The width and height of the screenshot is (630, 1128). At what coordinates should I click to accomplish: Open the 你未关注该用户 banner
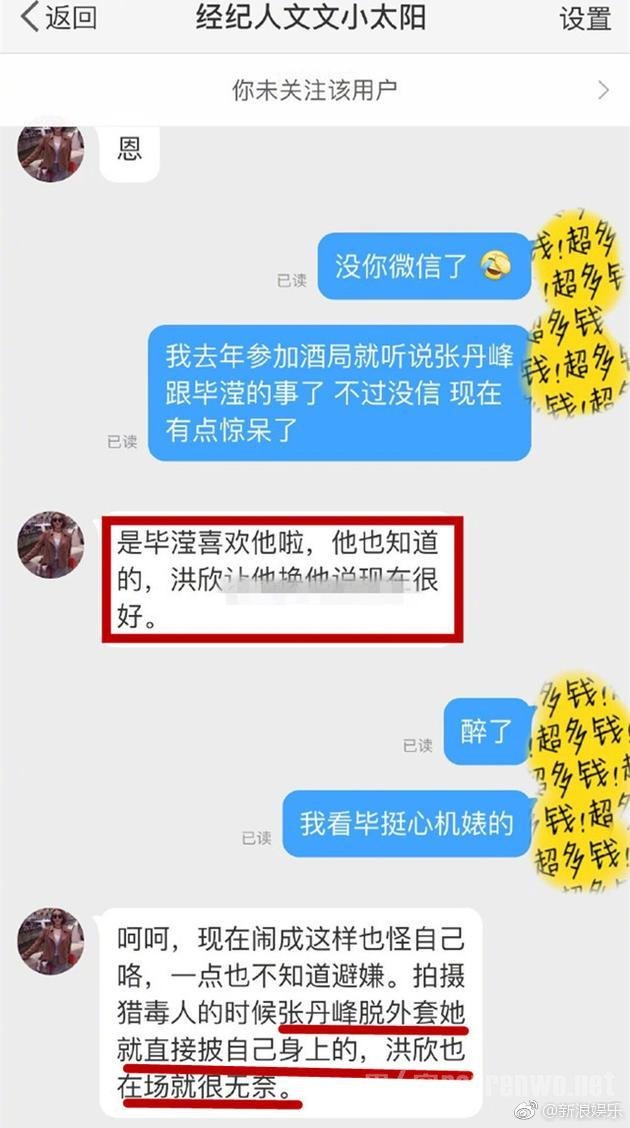pyautogui.click(x=315, y=90)
